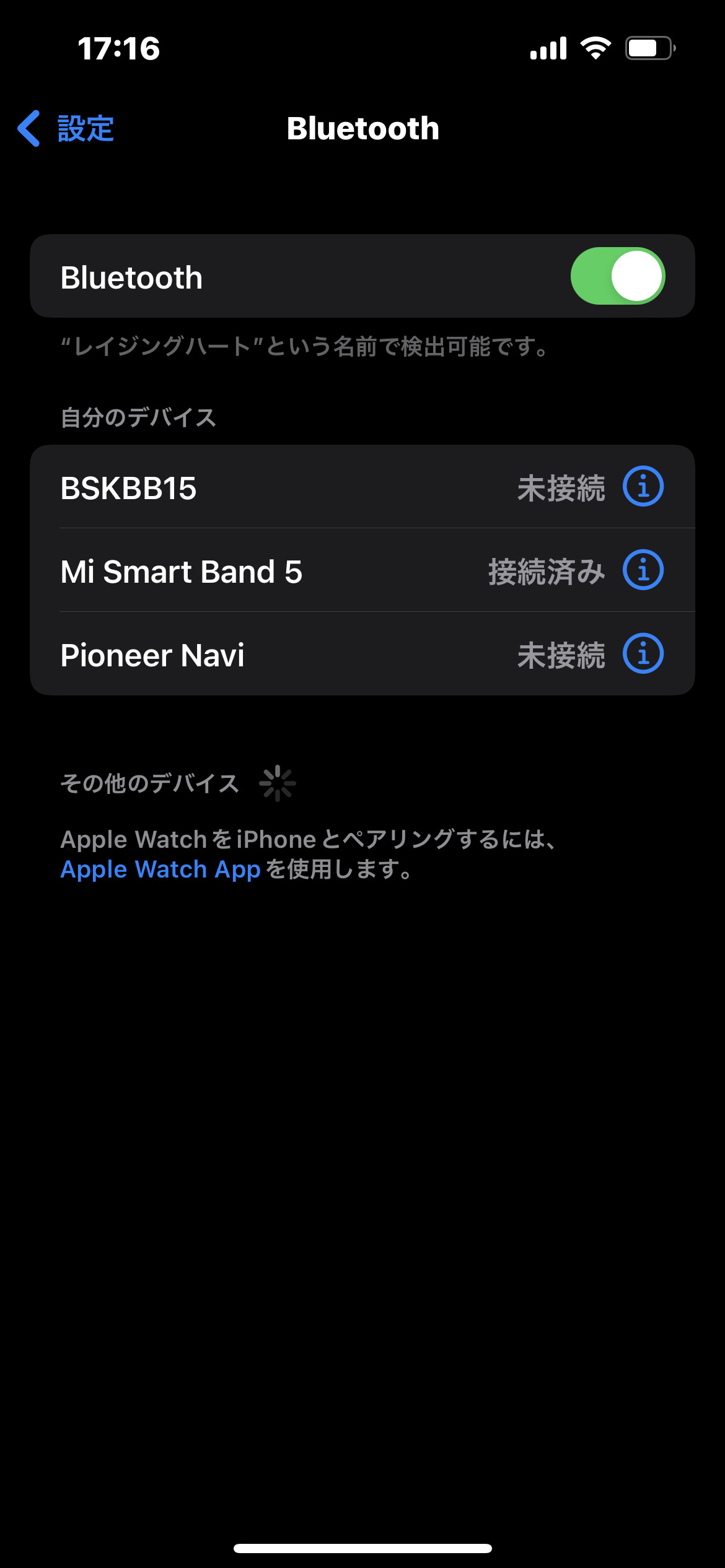The height and width of the screenshot is (1568, 725).
Task: Connect to the BSKBB15 device
Action: (279, 488)
